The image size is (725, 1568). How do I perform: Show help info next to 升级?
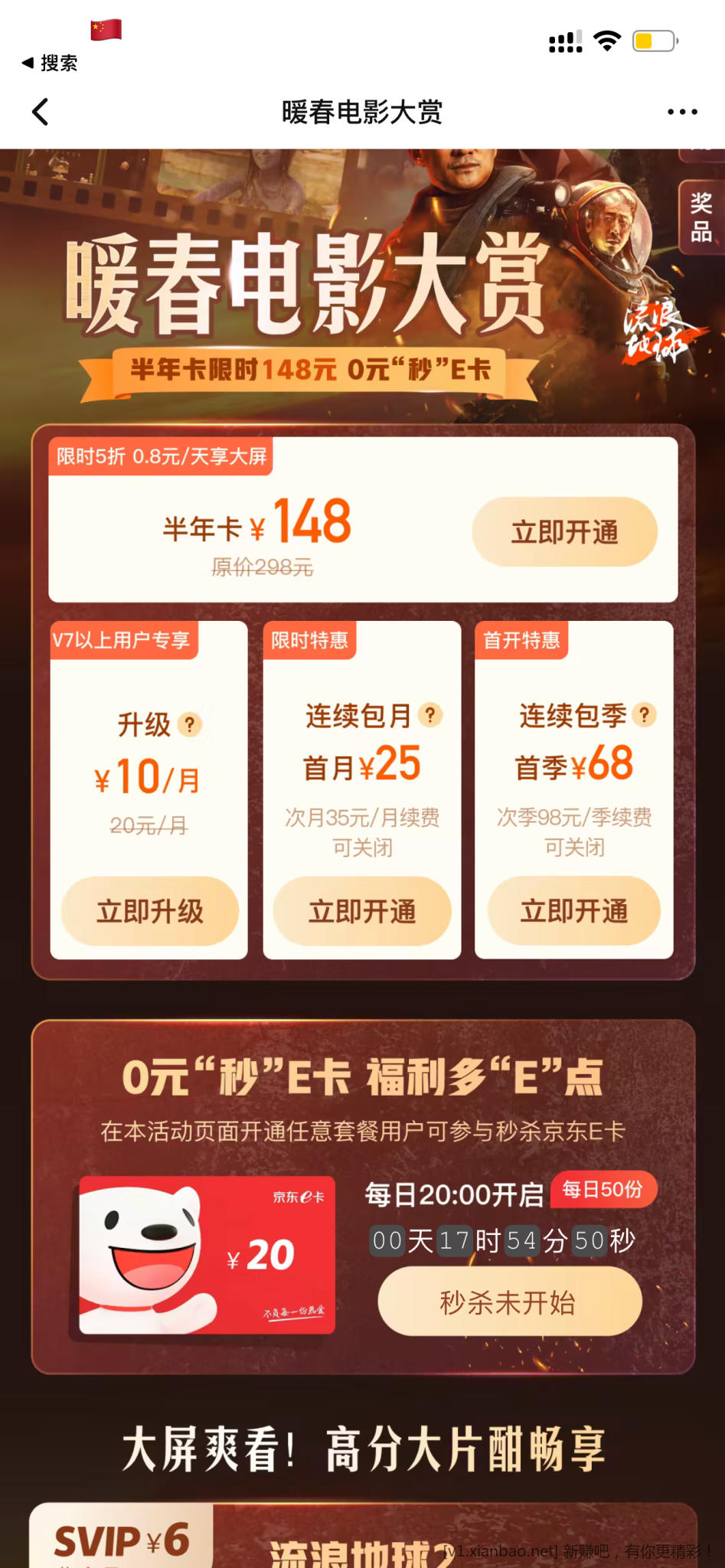tap(189, 724)
